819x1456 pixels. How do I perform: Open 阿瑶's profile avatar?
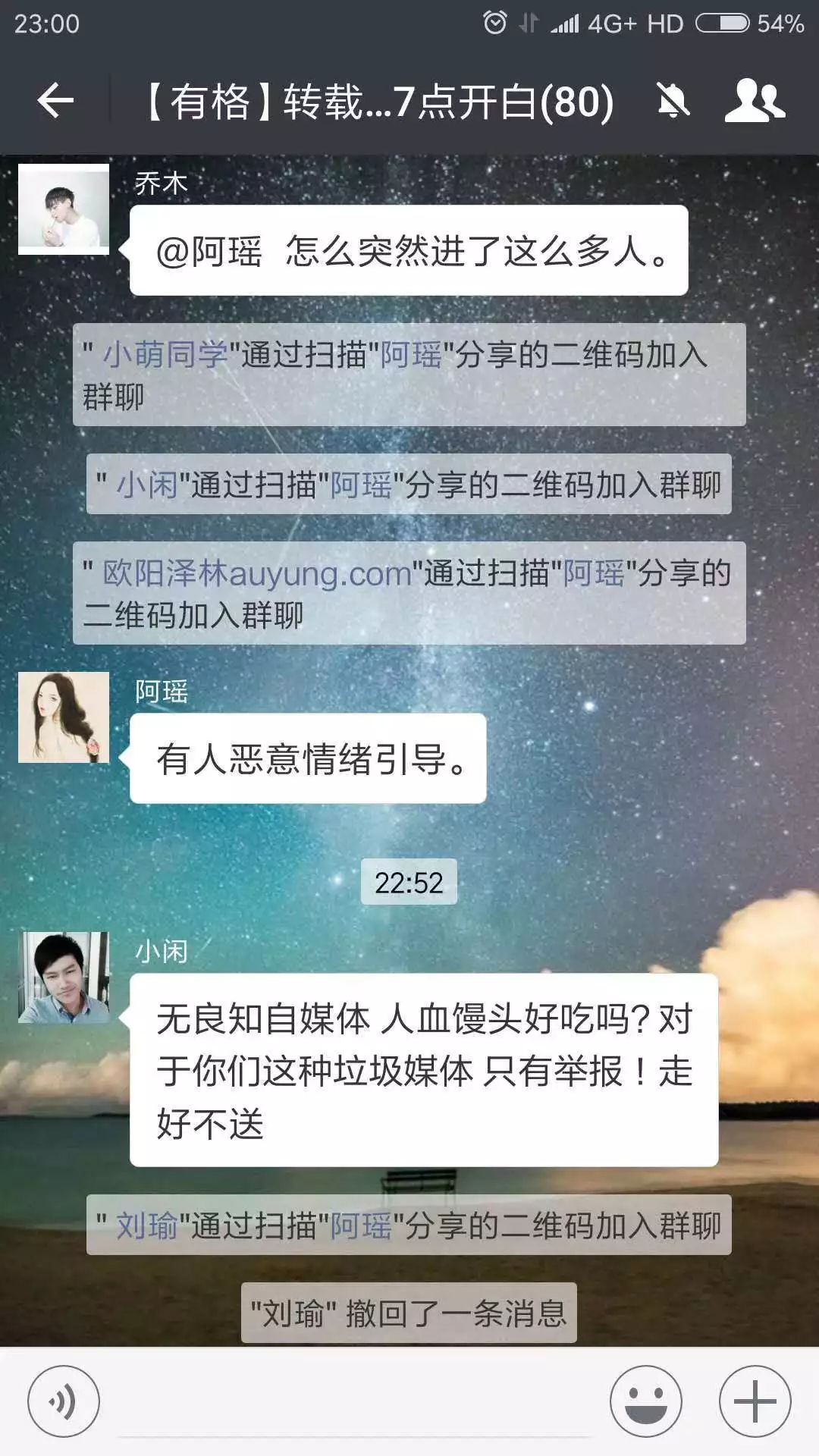(64, 717)
